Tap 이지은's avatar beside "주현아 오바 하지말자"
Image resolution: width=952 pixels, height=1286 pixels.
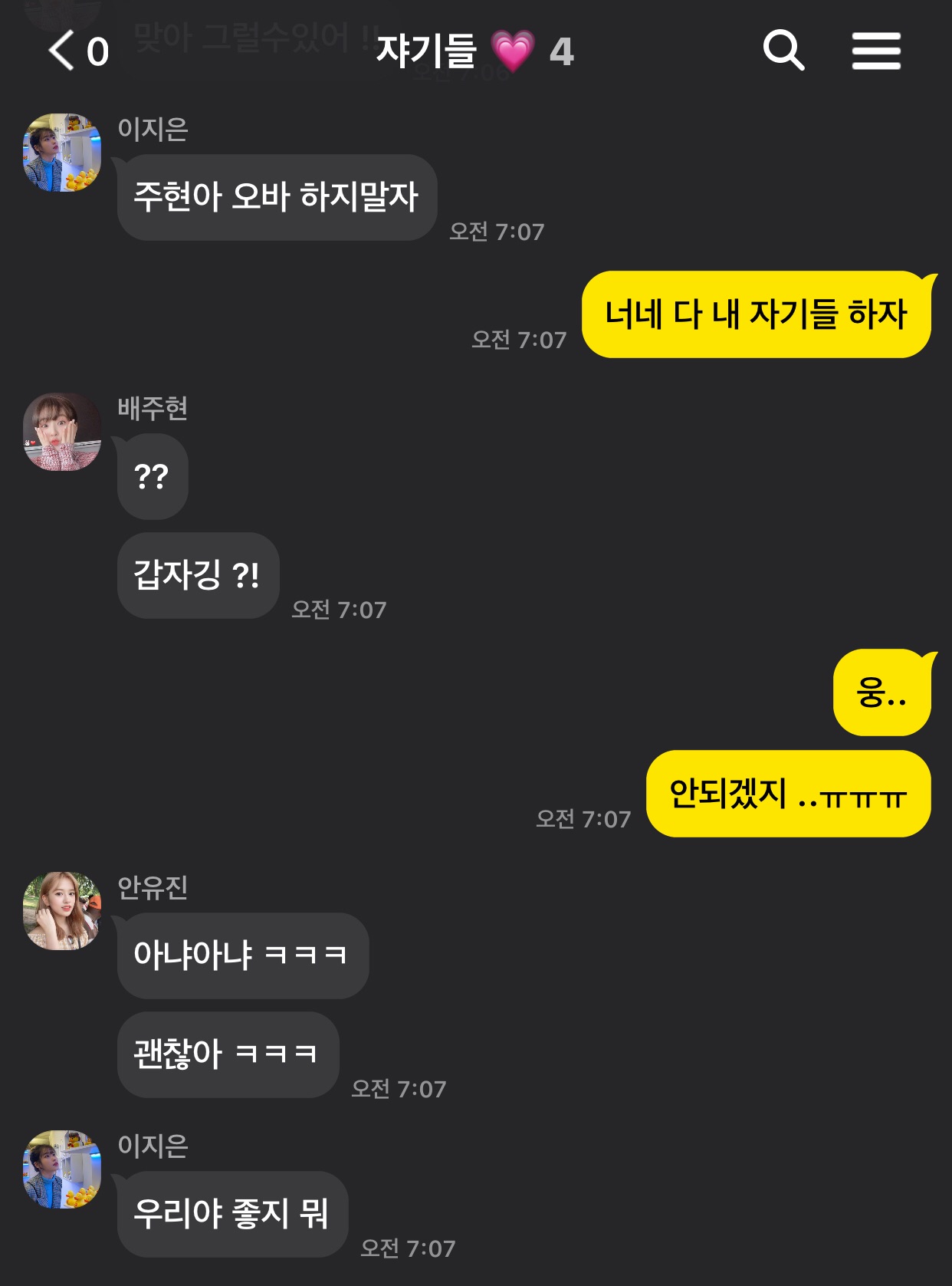tap(62, 153)
